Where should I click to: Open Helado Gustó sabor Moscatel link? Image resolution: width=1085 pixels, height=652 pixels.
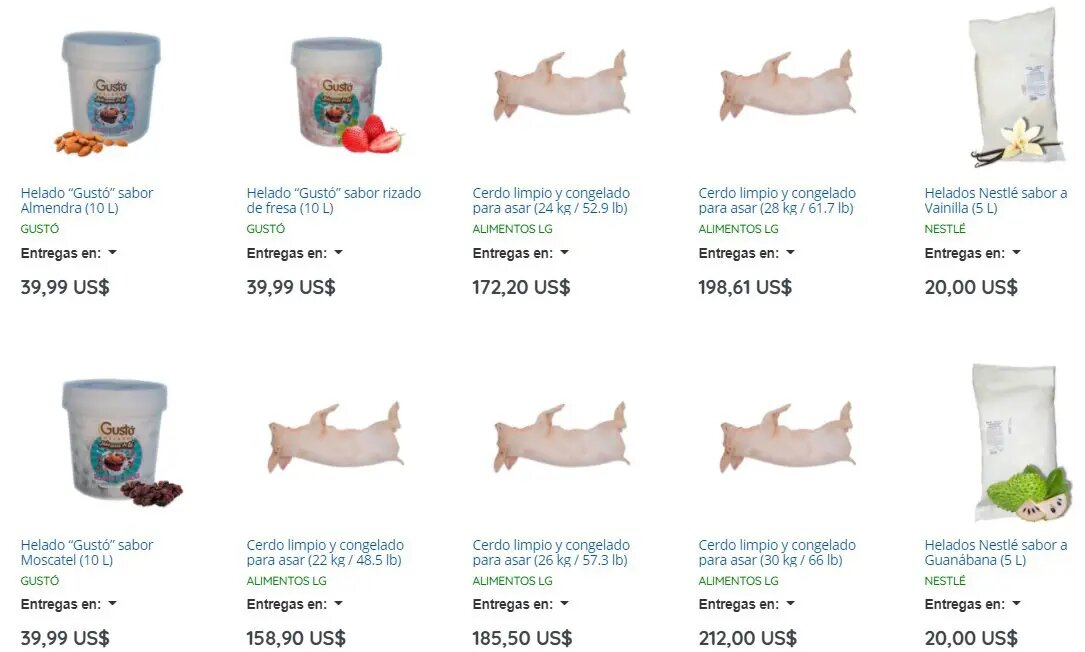tap(87, 552)
